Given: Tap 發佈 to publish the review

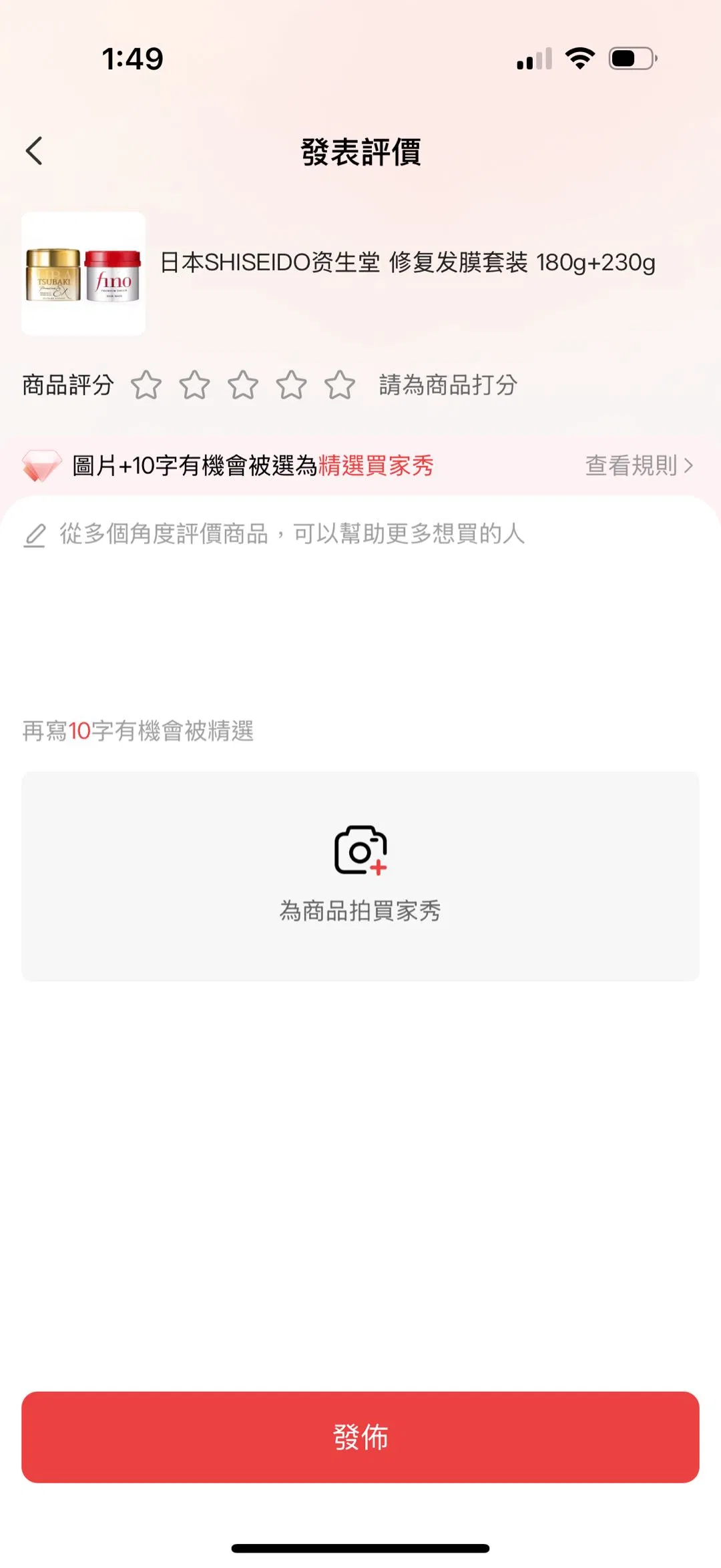Looking at the screenshot, I should pos(360,1437).
